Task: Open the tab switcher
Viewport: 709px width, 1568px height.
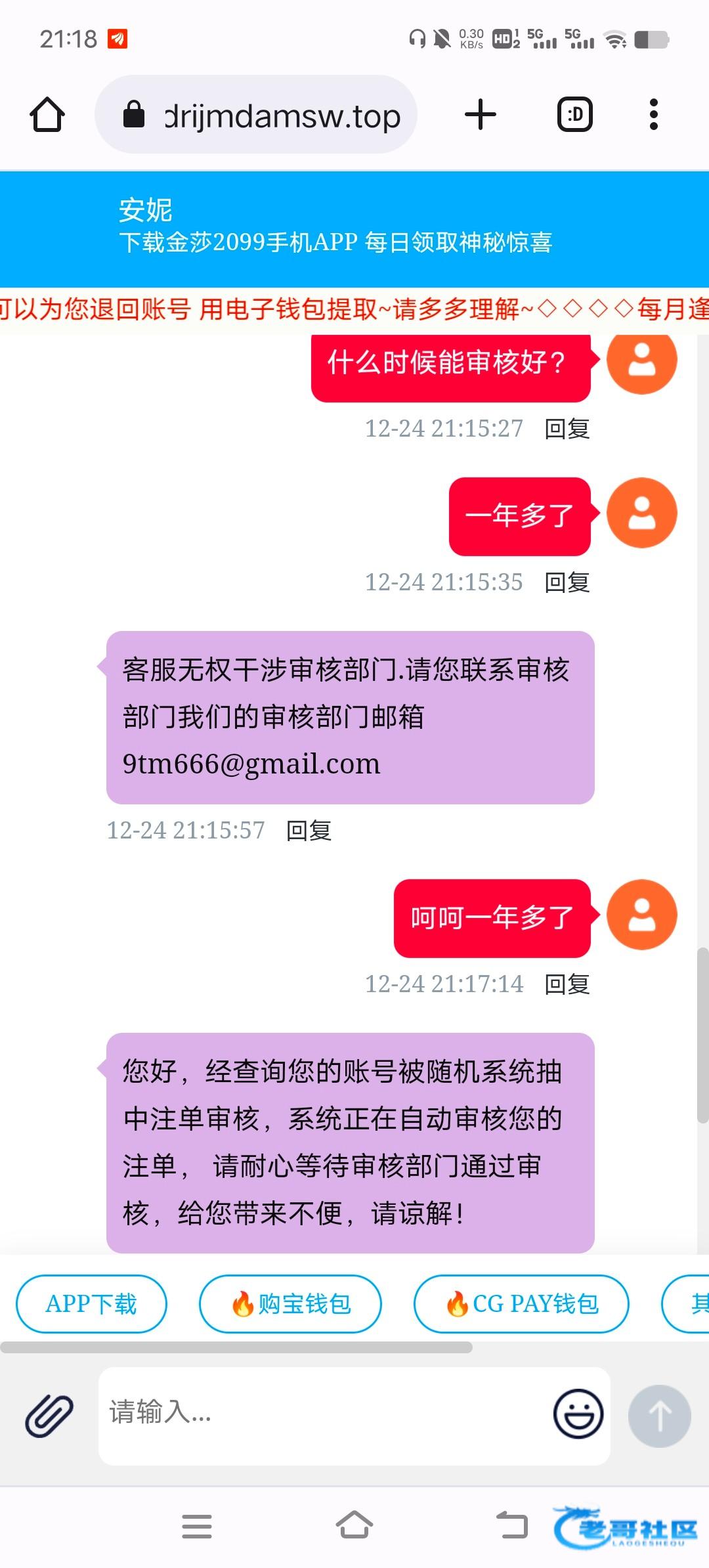Action: [575, 115]
